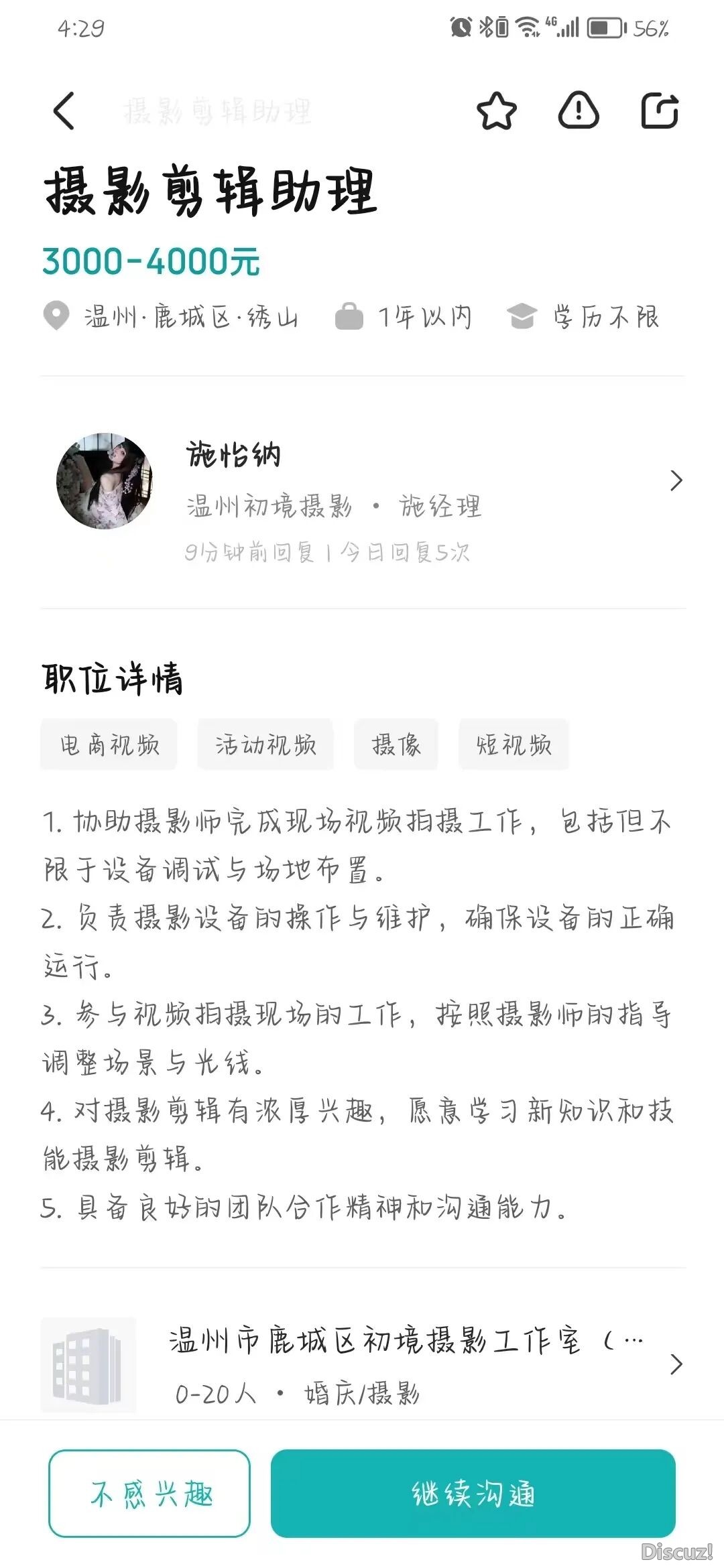Select the 电商视频 tag
Viewport: 724px width, 1568px height.
pyautogui.click(x=109, y=744)
